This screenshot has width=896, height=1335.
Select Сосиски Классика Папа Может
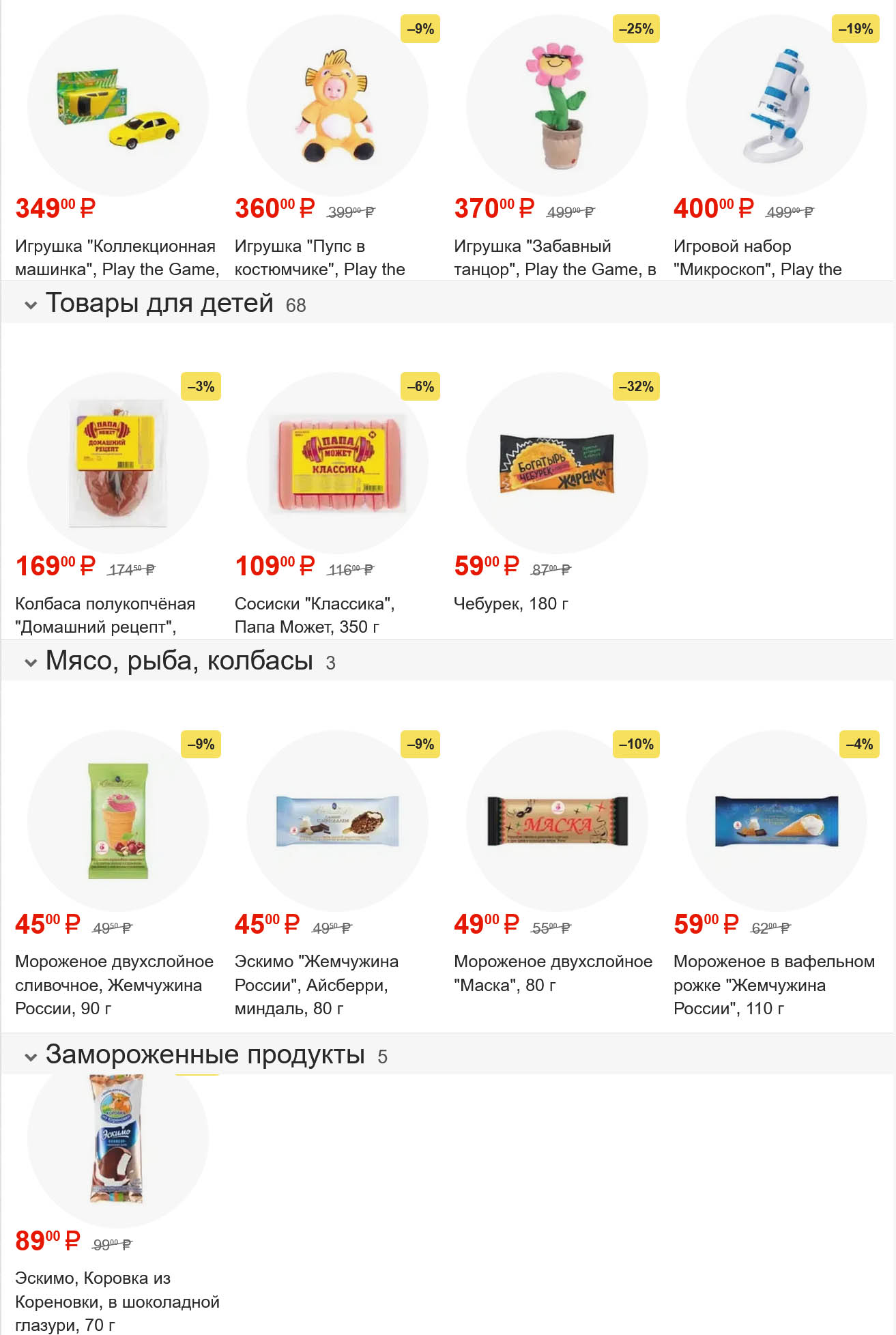[x=337, y=463]
